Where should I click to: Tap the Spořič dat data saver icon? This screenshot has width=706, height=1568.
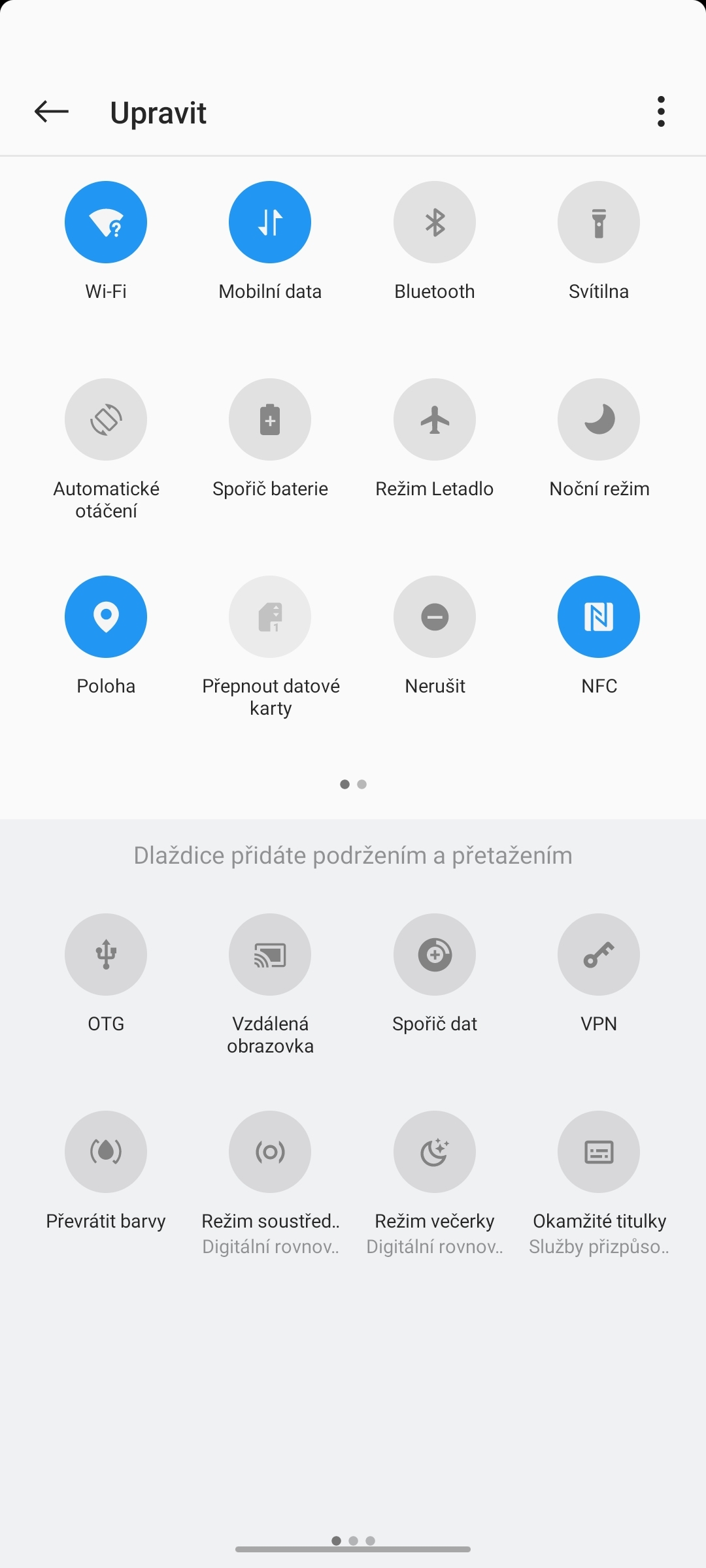(x=434, y=955)
